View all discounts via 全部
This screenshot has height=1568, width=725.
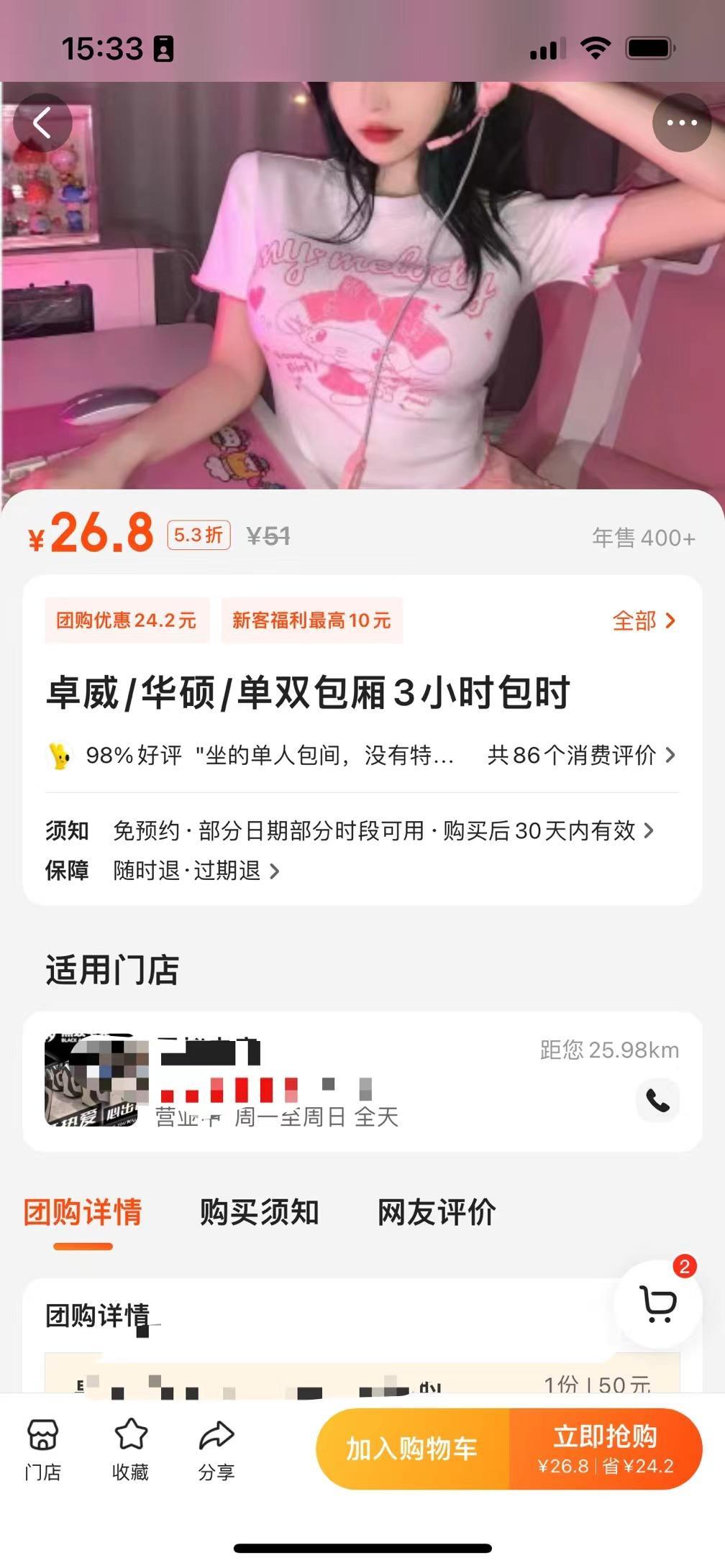(643, 620)
